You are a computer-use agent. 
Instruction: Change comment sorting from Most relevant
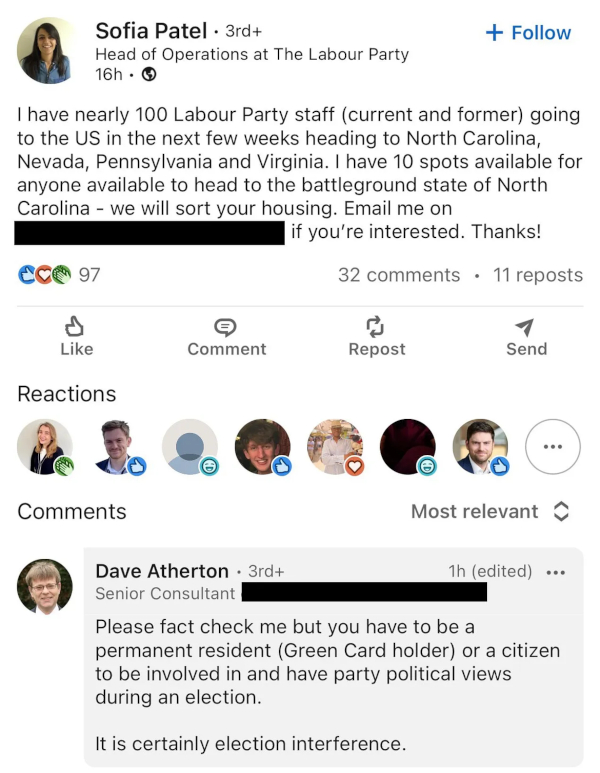[490, 512]
